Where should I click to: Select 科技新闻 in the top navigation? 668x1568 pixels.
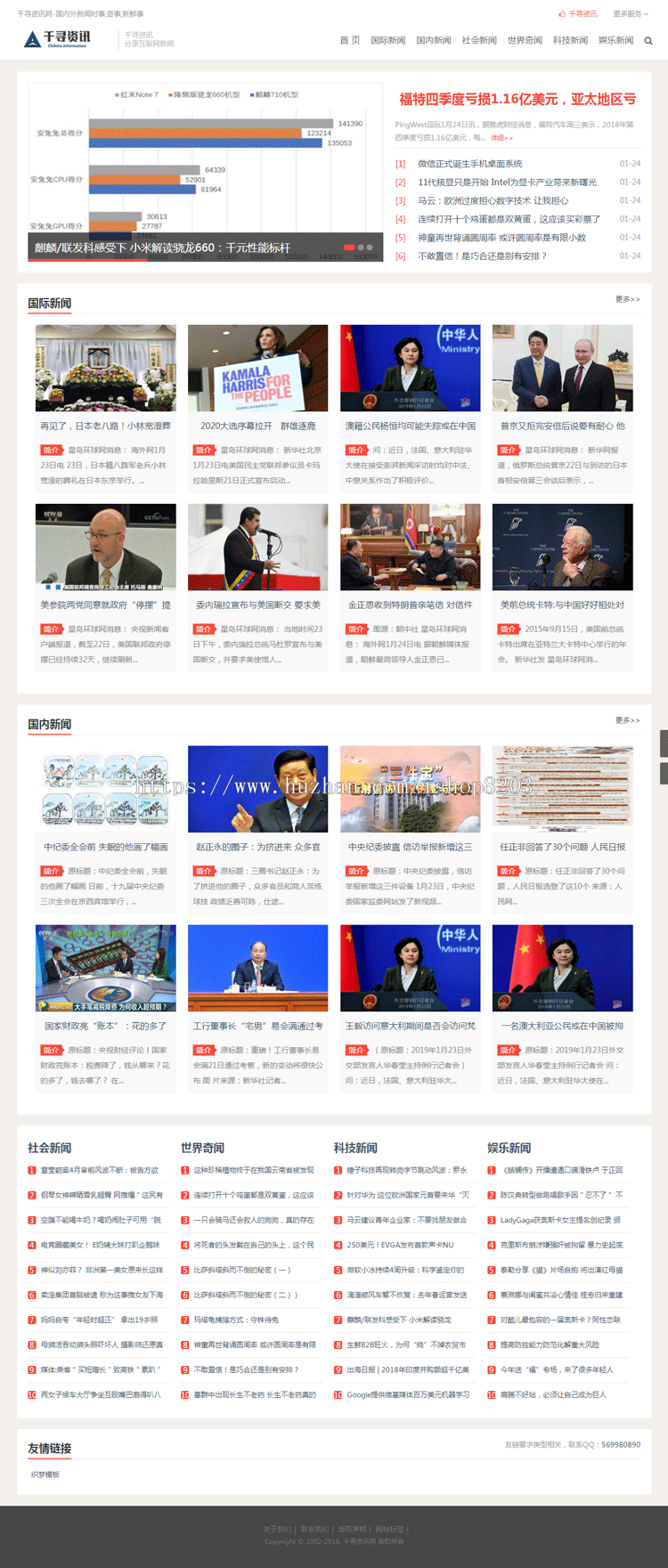[570, 40]
